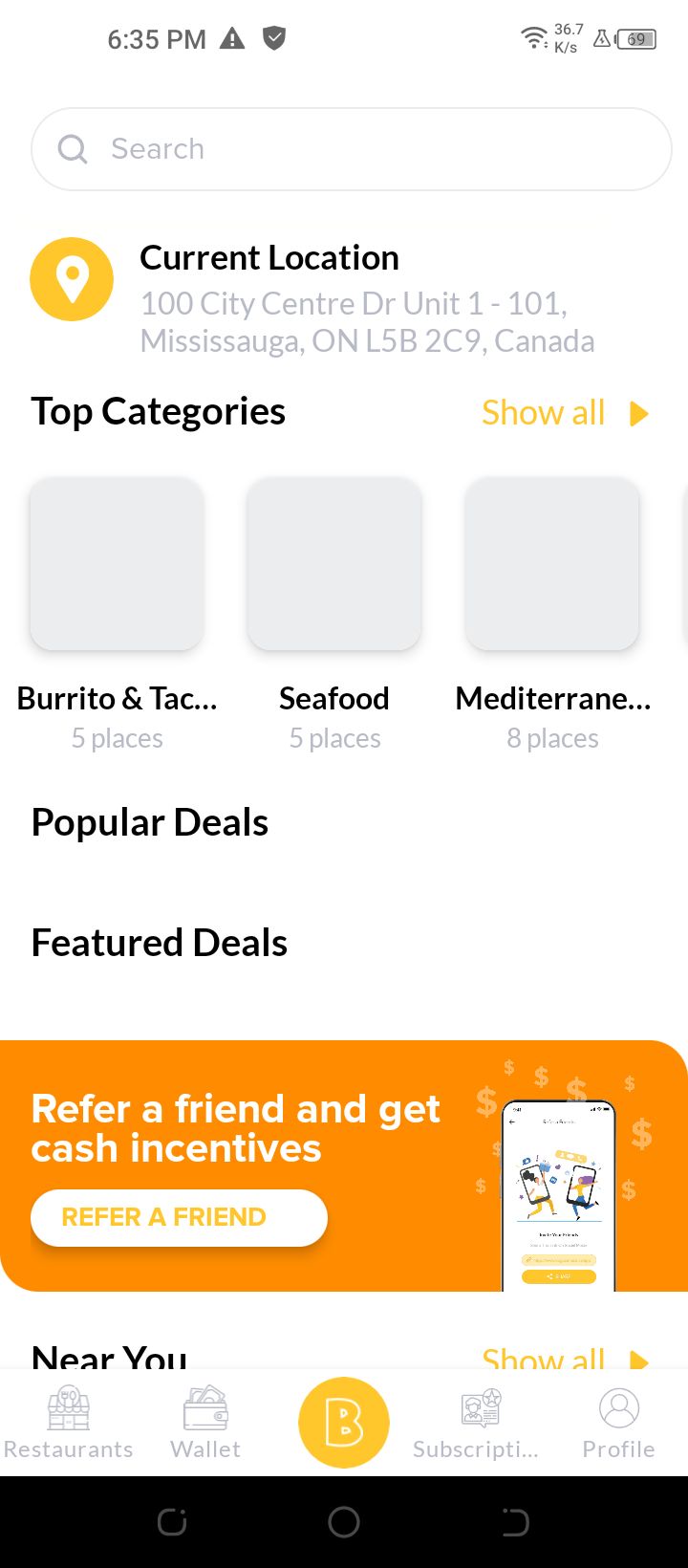Open the Burrito & Tacos category

point(117,564)
